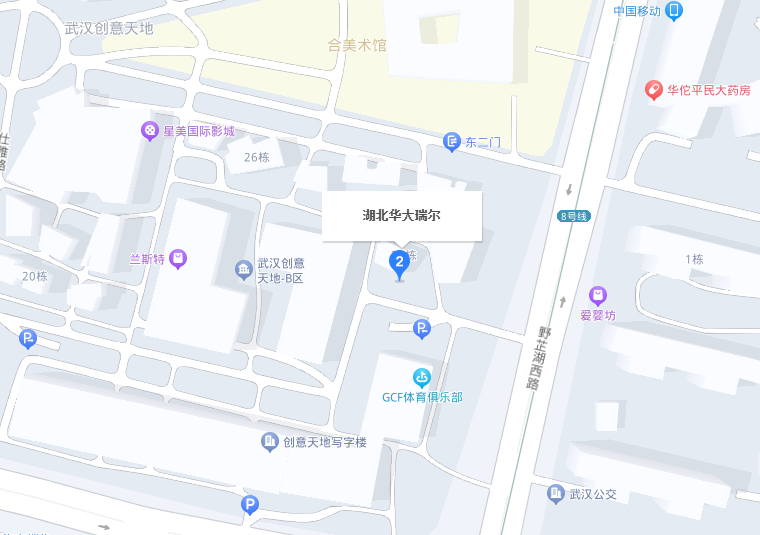Open the 创意天地写字楼 office building marker
The height and width of the screenshot is (535, 760).
(x=269, y=442)
